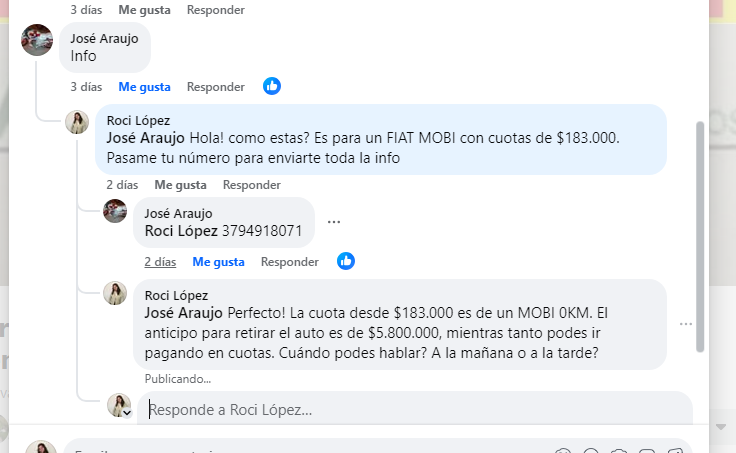Open José Araujo's avatar beside Info comment
This screenshot has width=736, height=453.
tap(37, 40)
